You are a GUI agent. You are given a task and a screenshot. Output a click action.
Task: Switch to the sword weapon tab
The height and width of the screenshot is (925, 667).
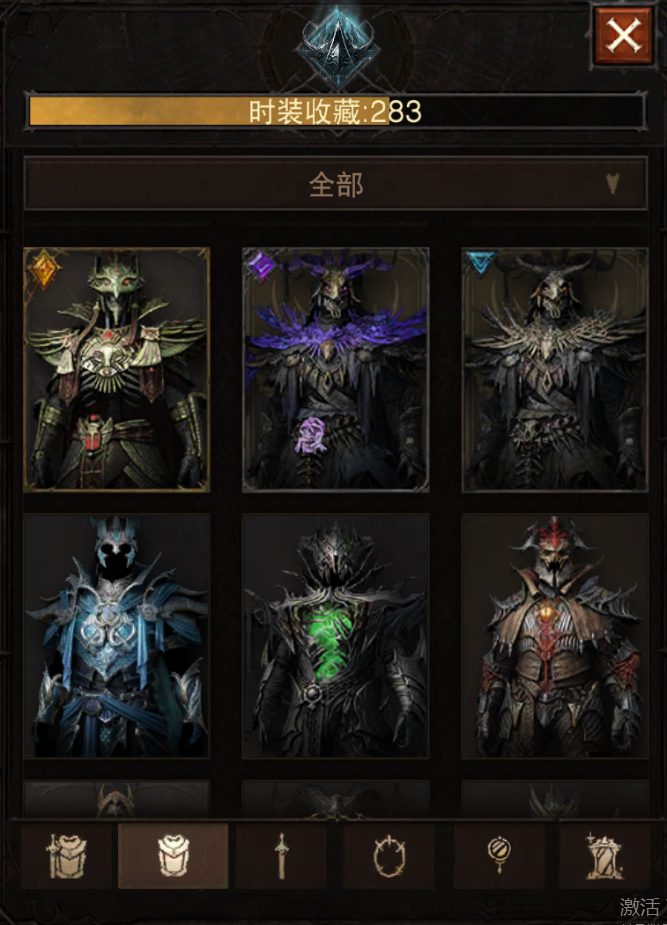(281, 857)
